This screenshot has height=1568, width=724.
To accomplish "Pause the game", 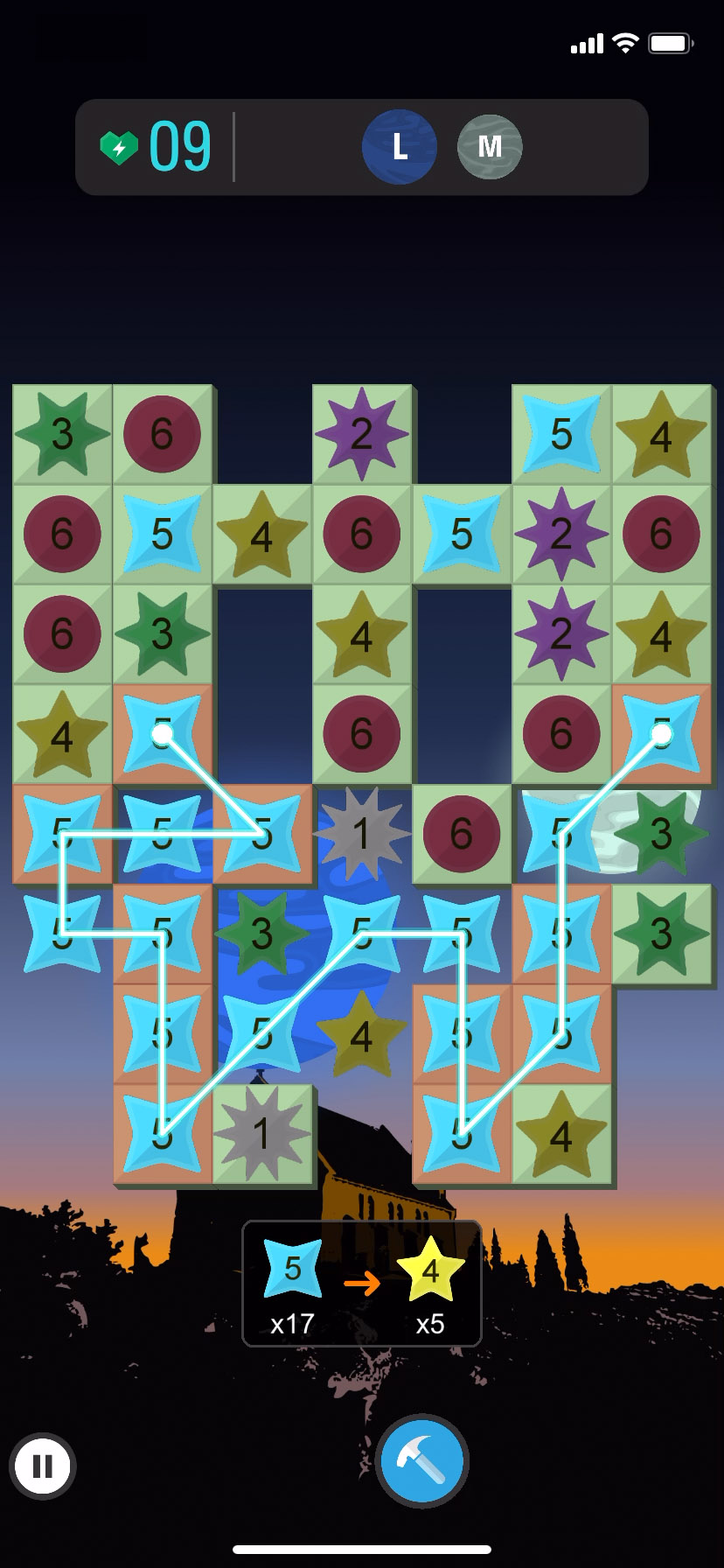I will point(42,1466).
